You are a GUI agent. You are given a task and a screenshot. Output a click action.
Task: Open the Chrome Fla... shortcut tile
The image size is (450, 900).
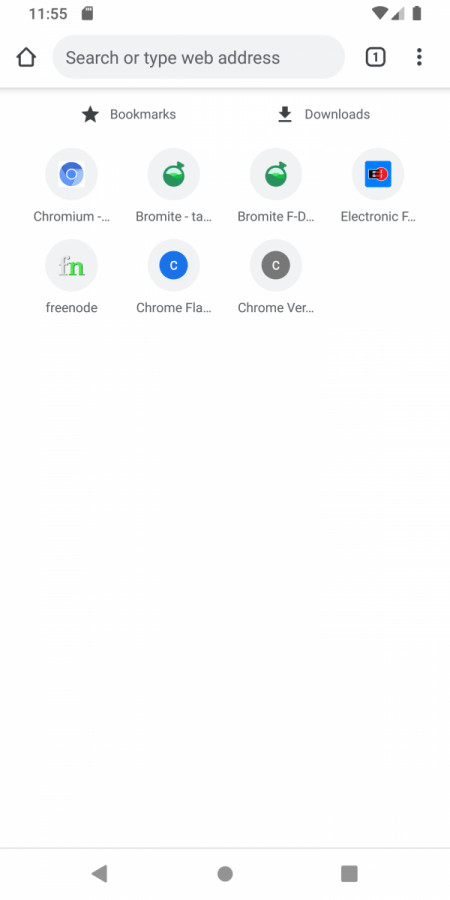click(173, 277)
